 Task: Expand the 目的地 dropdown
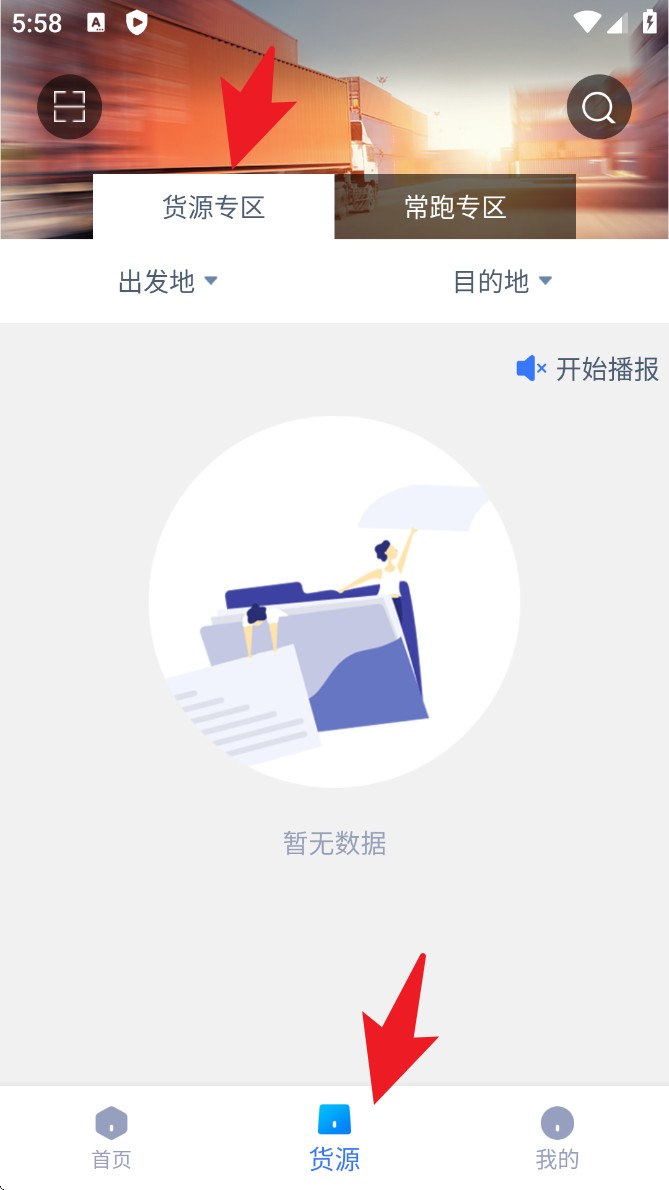point(502,282)
